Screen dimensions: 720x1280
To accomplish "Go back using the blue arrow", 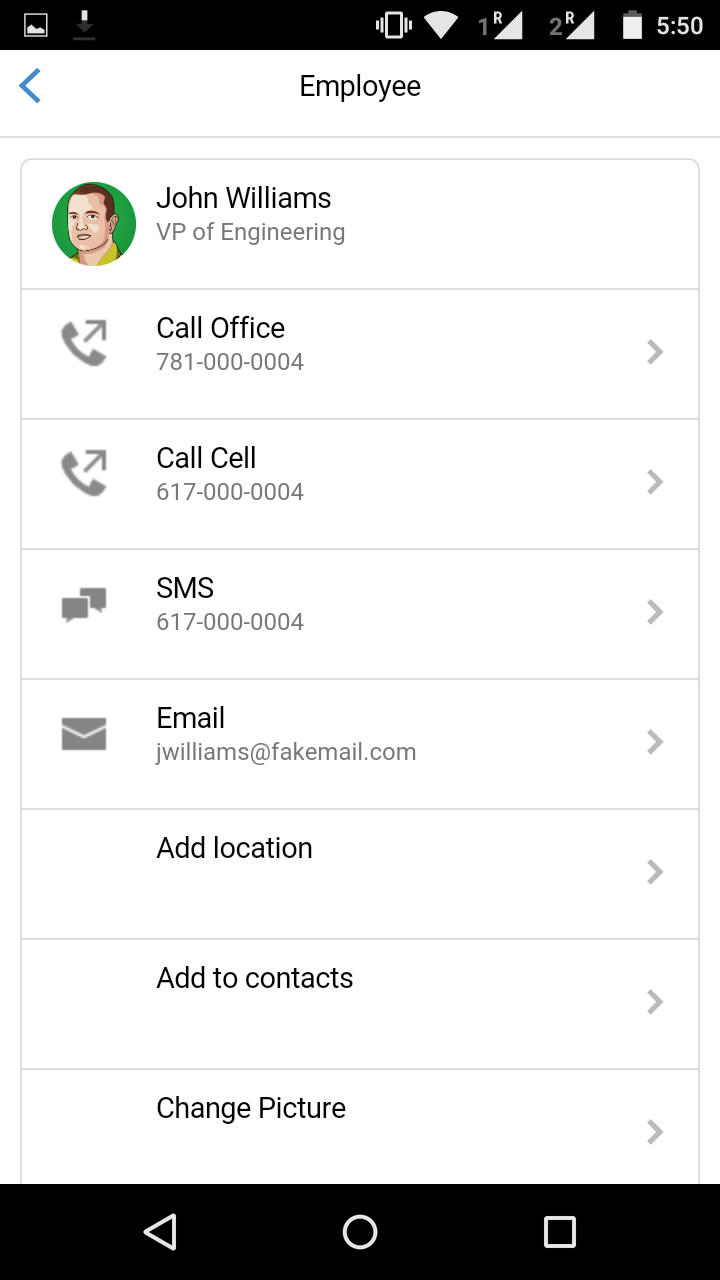I will [x=30, y=86].
